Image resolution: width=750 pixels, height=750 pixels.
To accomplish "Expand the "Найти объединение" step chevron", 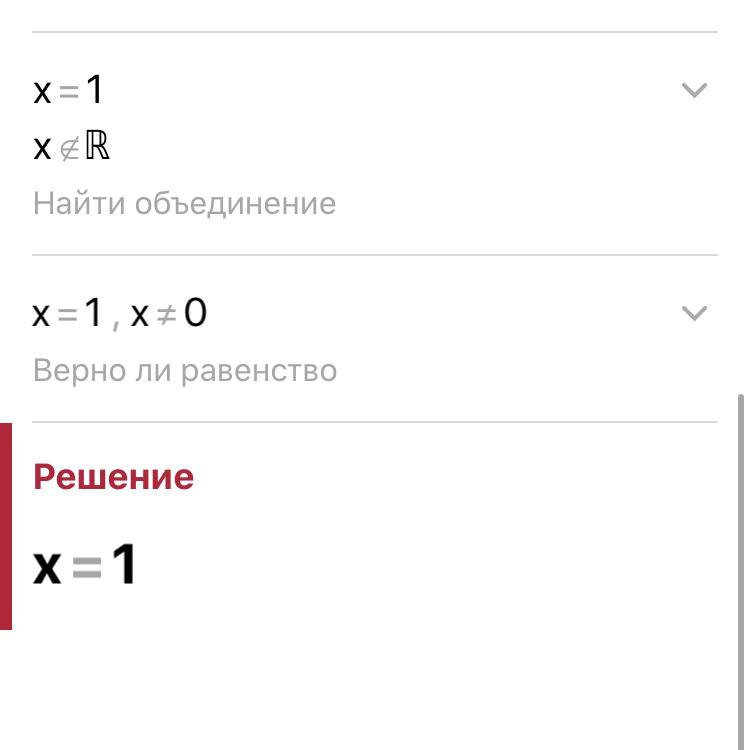I will pos(693,91).
